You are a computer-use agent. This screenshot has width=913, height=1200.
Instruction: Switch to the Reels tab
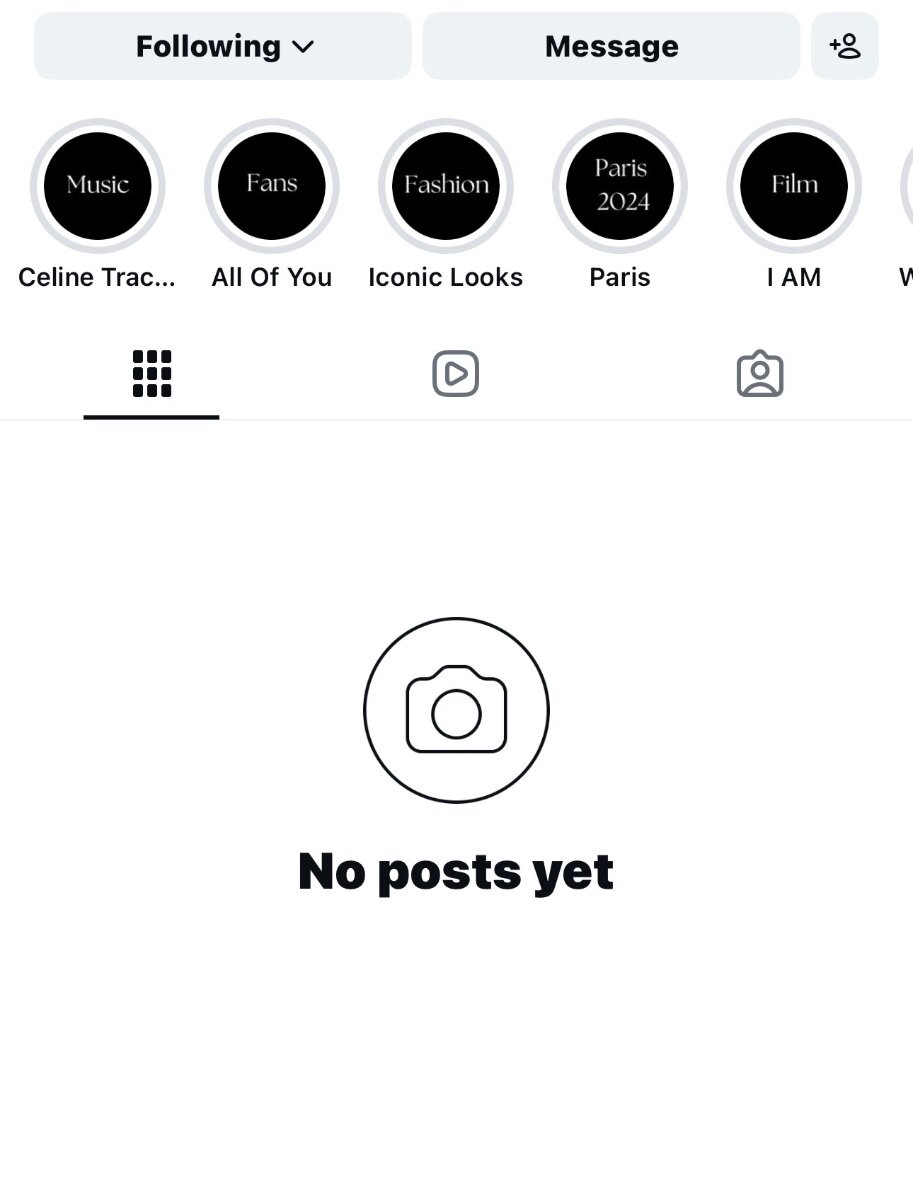coord(456,374)
